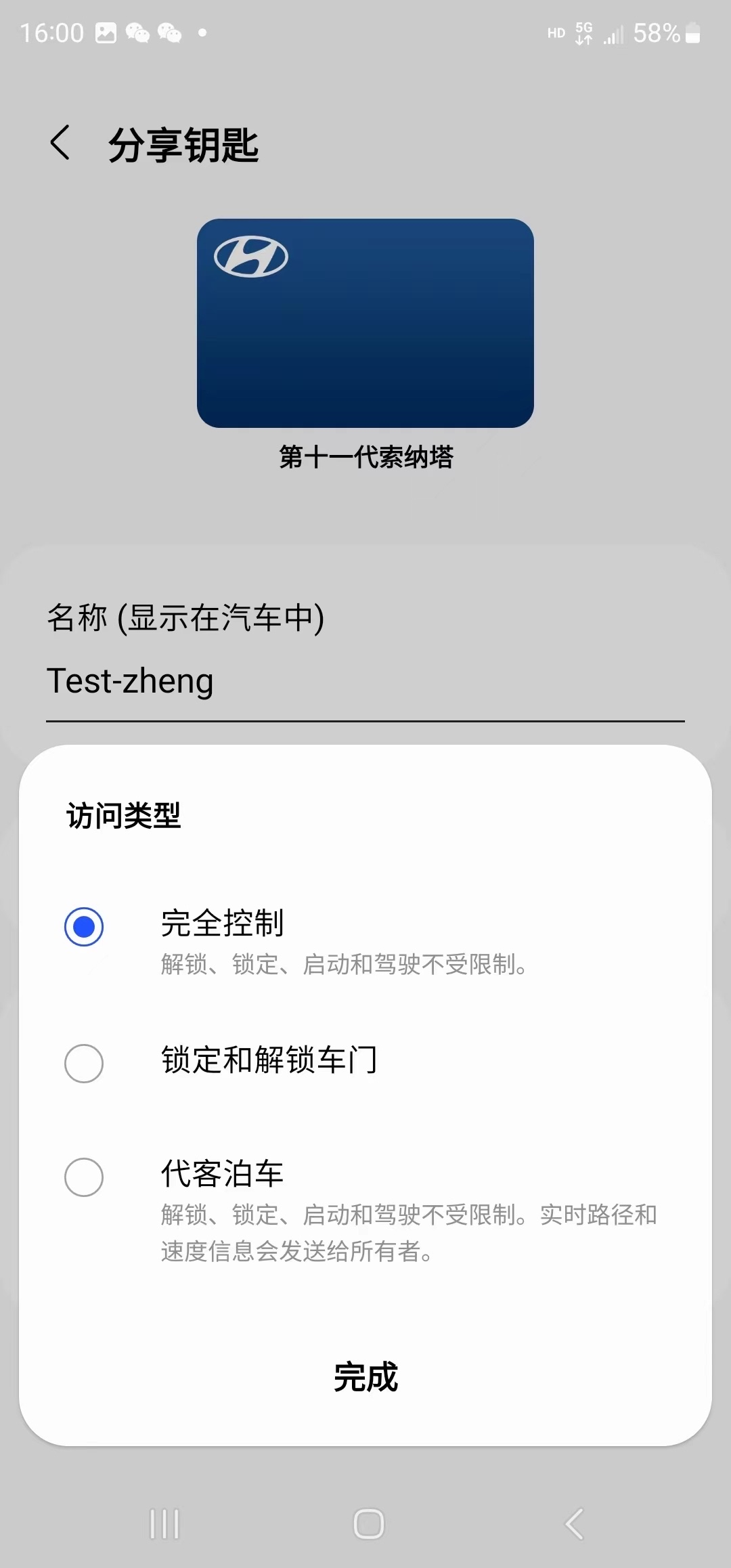Screen dimensions: 731x1568
Task: Tap the recent apps button in navigation bar
Action: (164, 1525)
